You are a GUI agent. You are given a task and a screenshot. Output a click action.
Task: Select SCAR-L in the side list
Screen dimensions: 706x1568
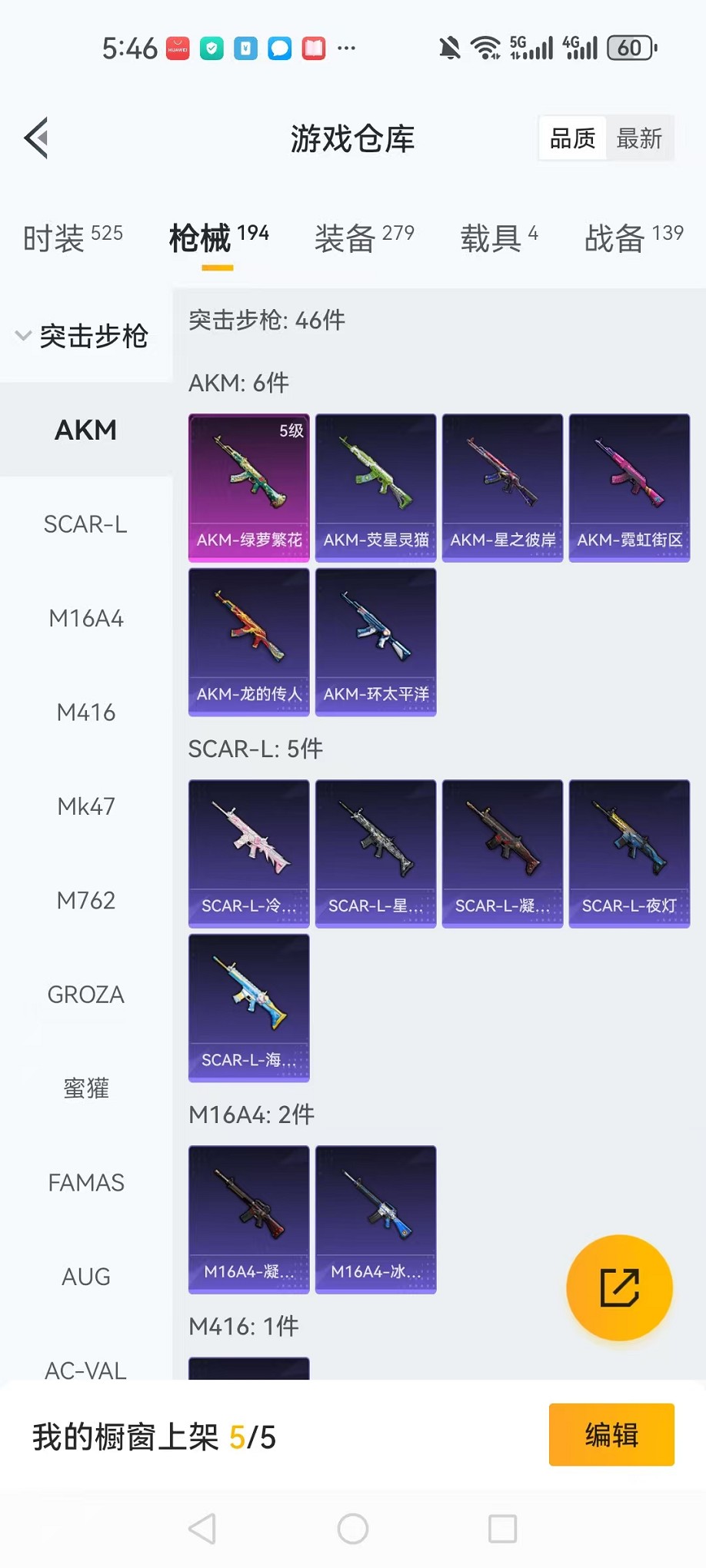(x=85, y=524)
